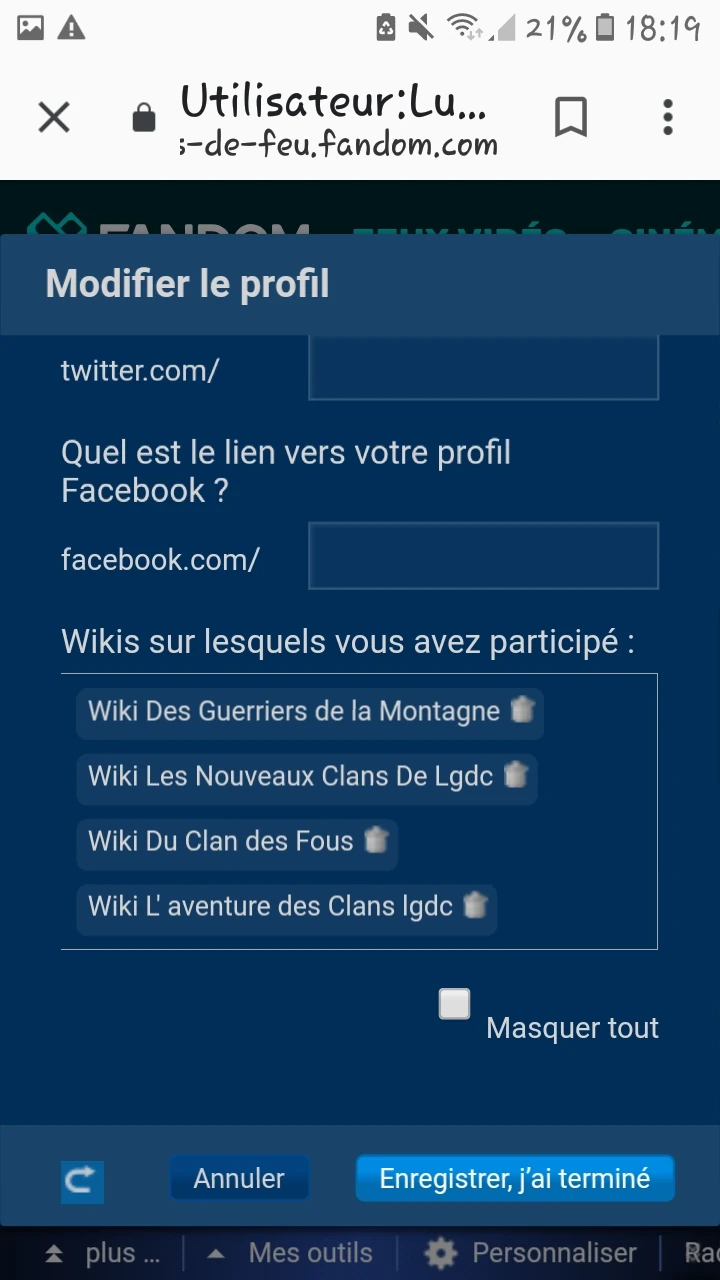Cancel with the Annuler button
The image size is (720, 1280).
click(x=239, y=1179)
